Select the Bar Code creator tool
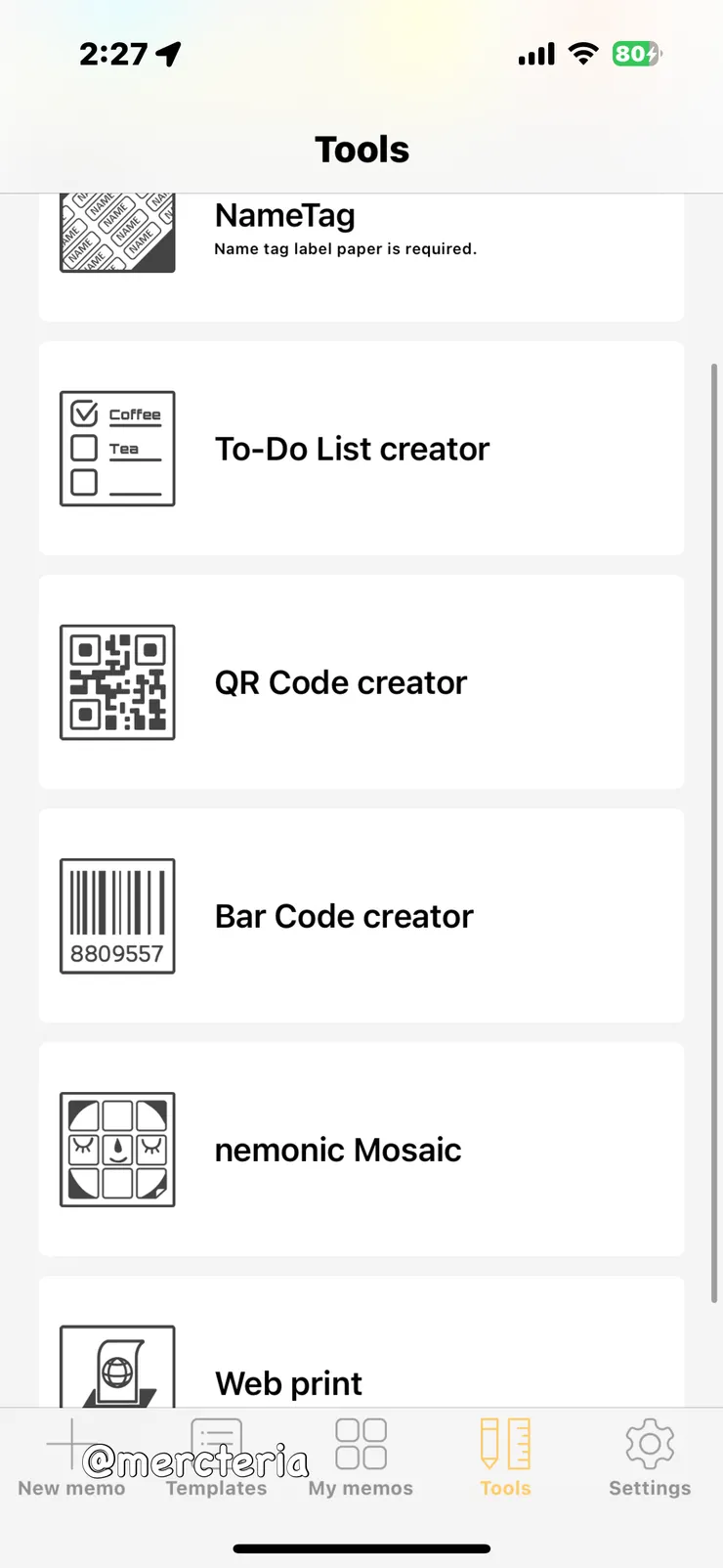This screenshot has height=1568, width=723. click(361, 916)
